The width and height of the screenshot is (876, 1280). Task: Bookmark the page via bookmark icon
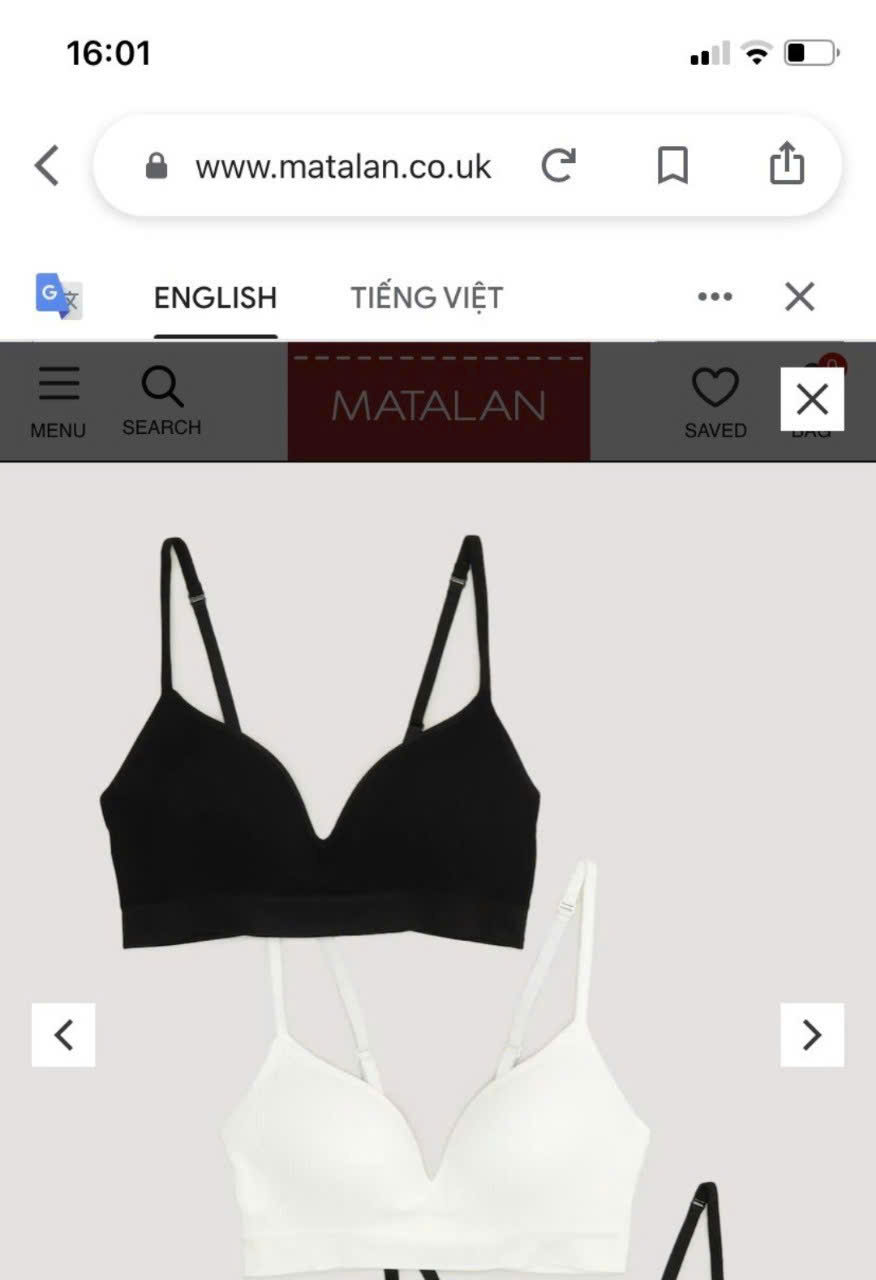(x=673, y=165)
